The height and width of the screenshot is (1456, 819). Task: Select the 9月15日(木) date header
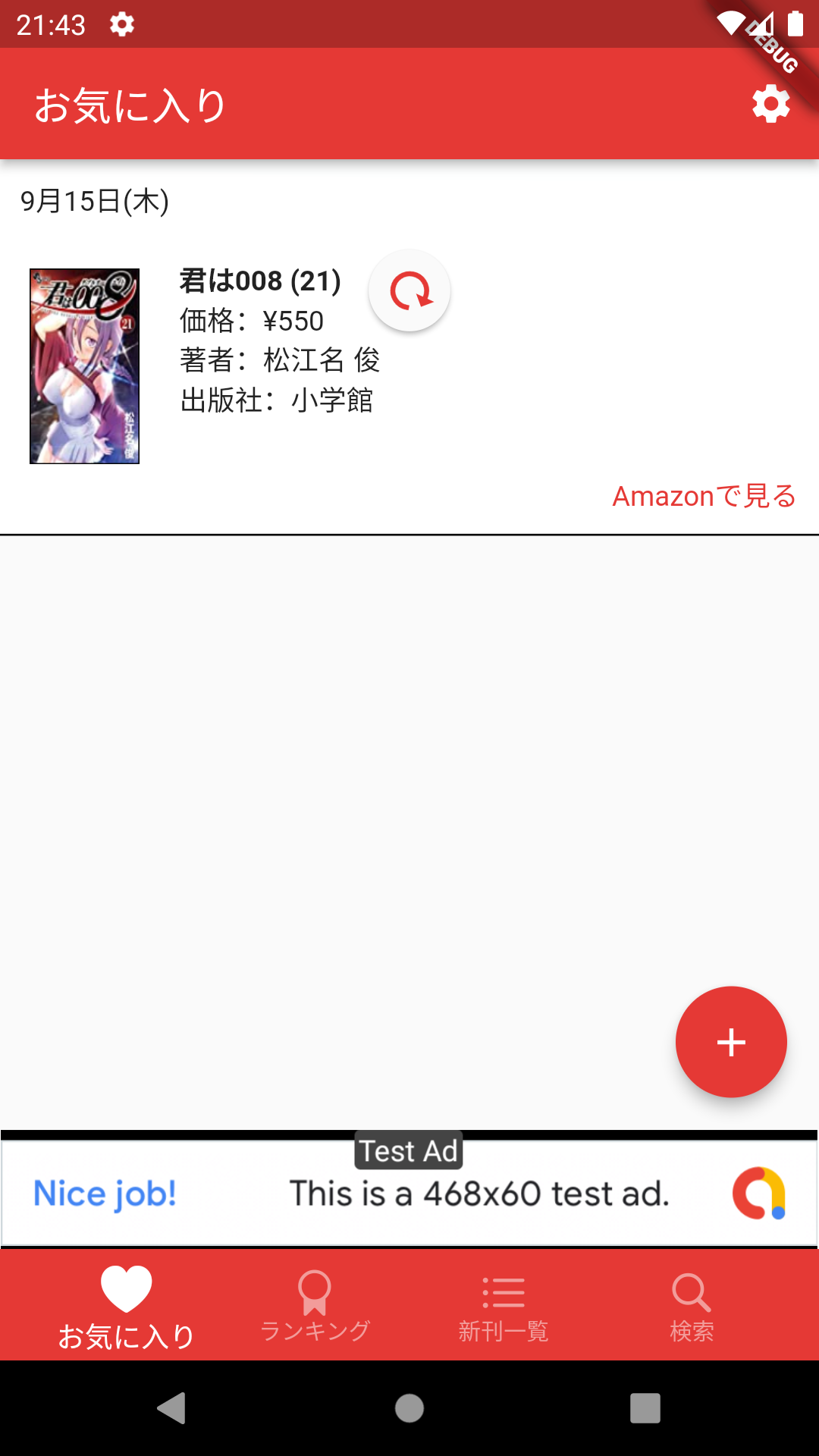coord(93,202)
